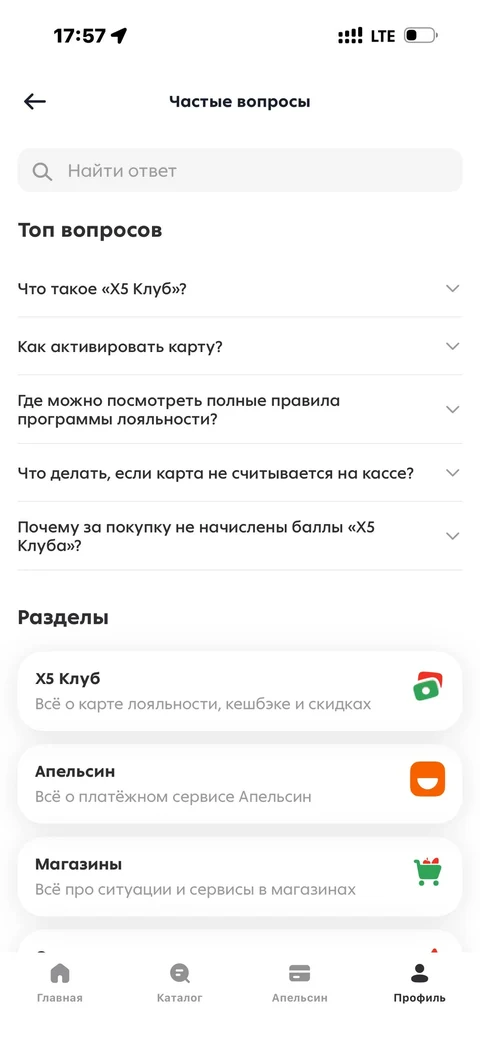Expand «Как активировать карту?» question
Screen dimensions: 480x1043
pyautogui.click(x=240, y=347)
